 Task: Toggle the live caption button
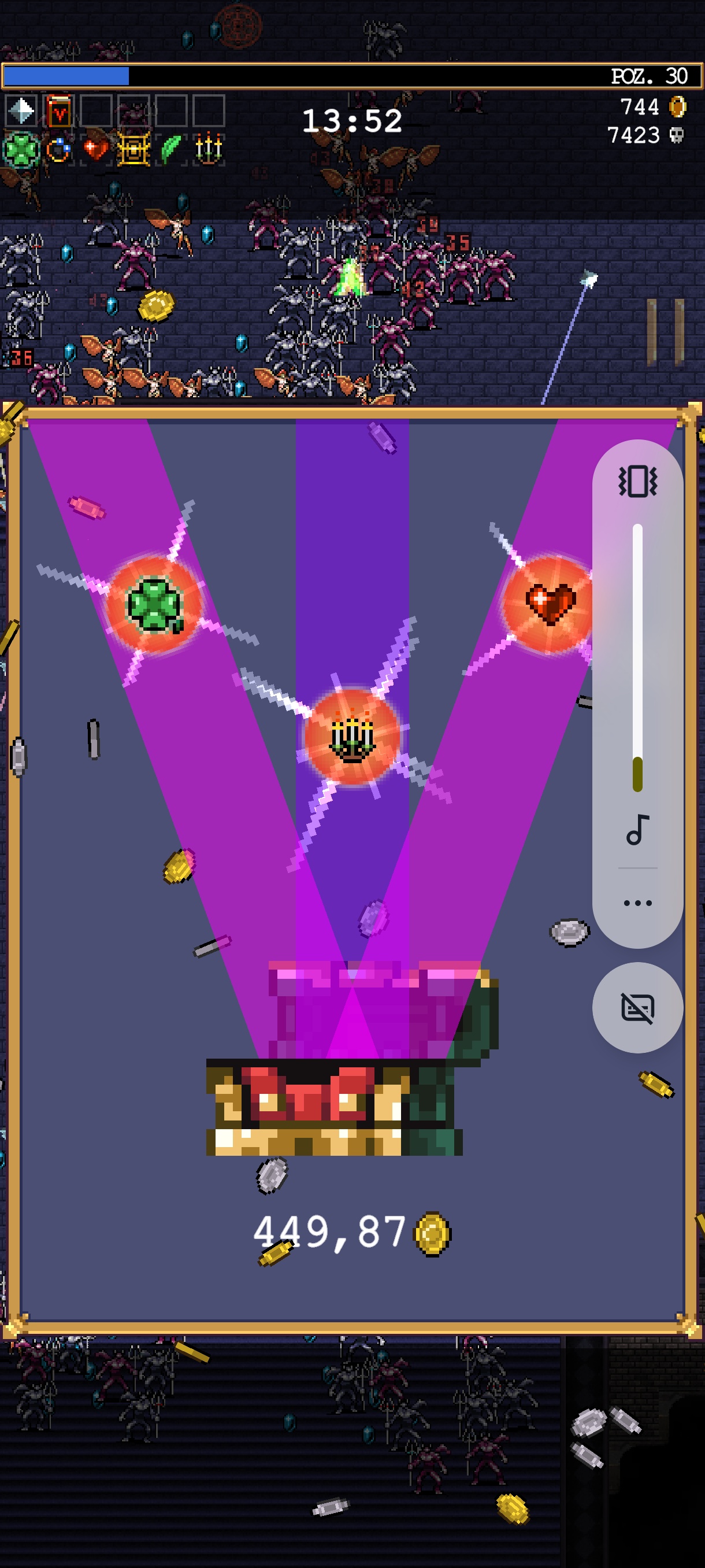[637, 1008]
